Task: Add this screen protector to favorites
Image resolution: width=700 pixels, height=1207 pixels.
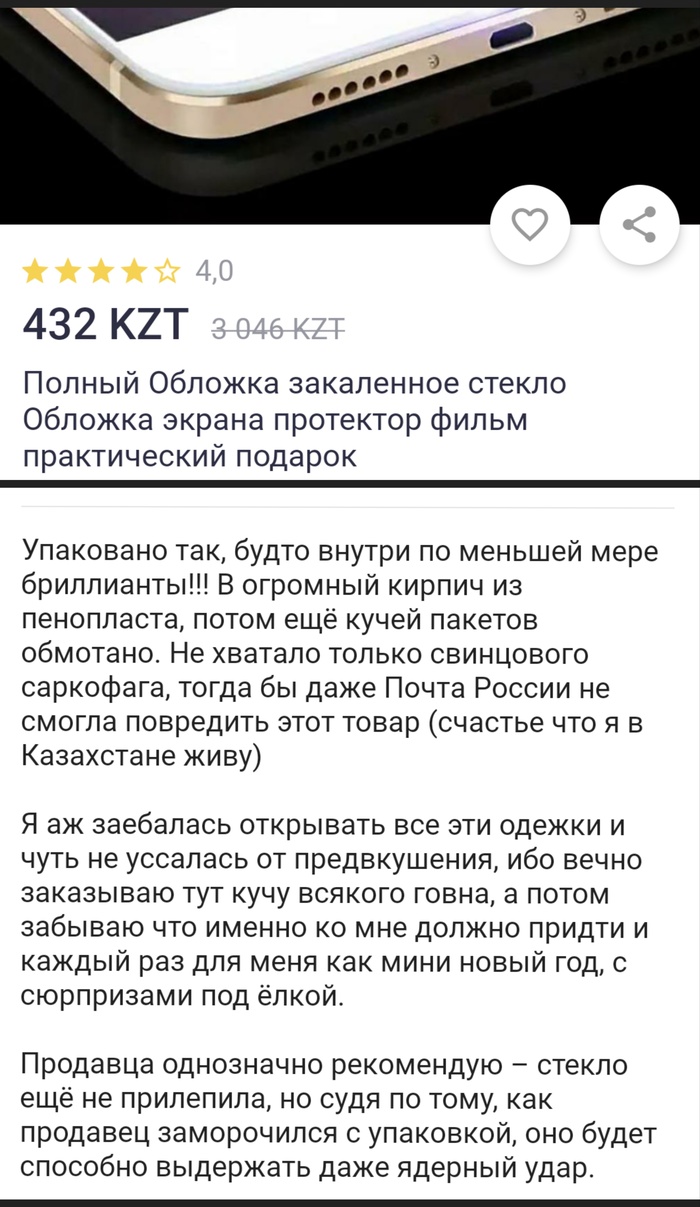Action: coord(530,226)
